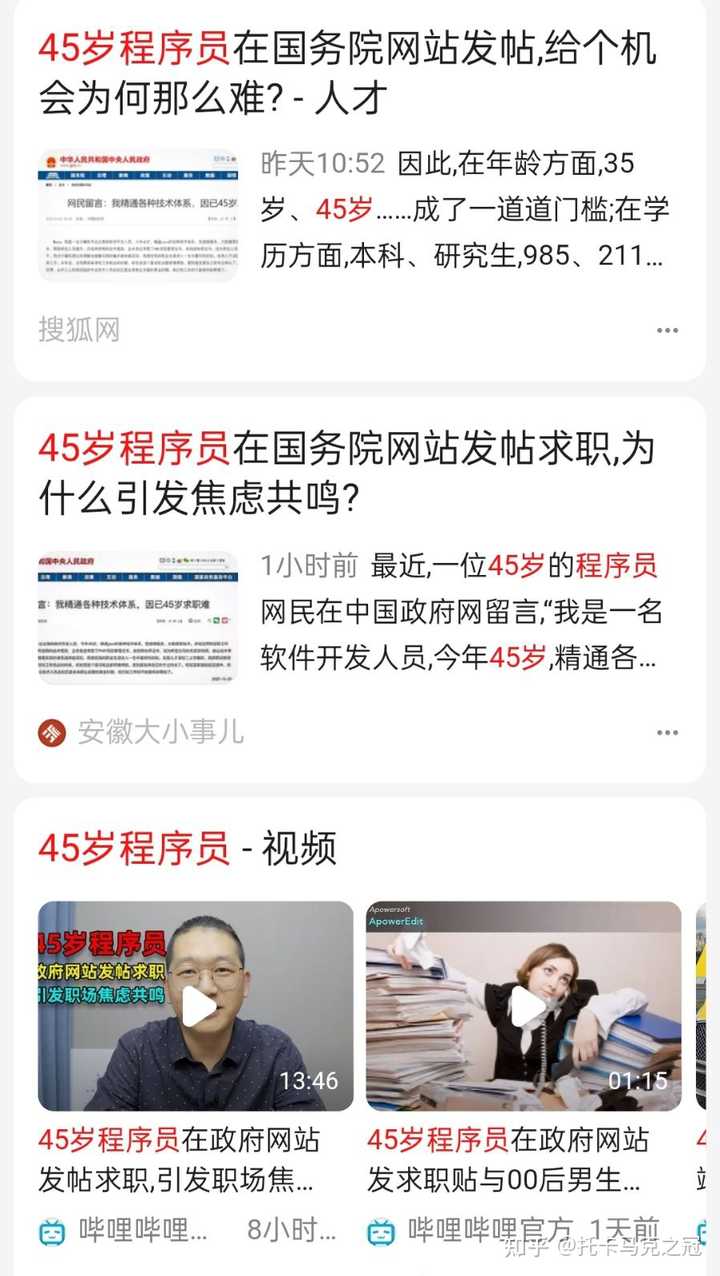Open more options on the 搜狐网 result

tap(667, 331)
